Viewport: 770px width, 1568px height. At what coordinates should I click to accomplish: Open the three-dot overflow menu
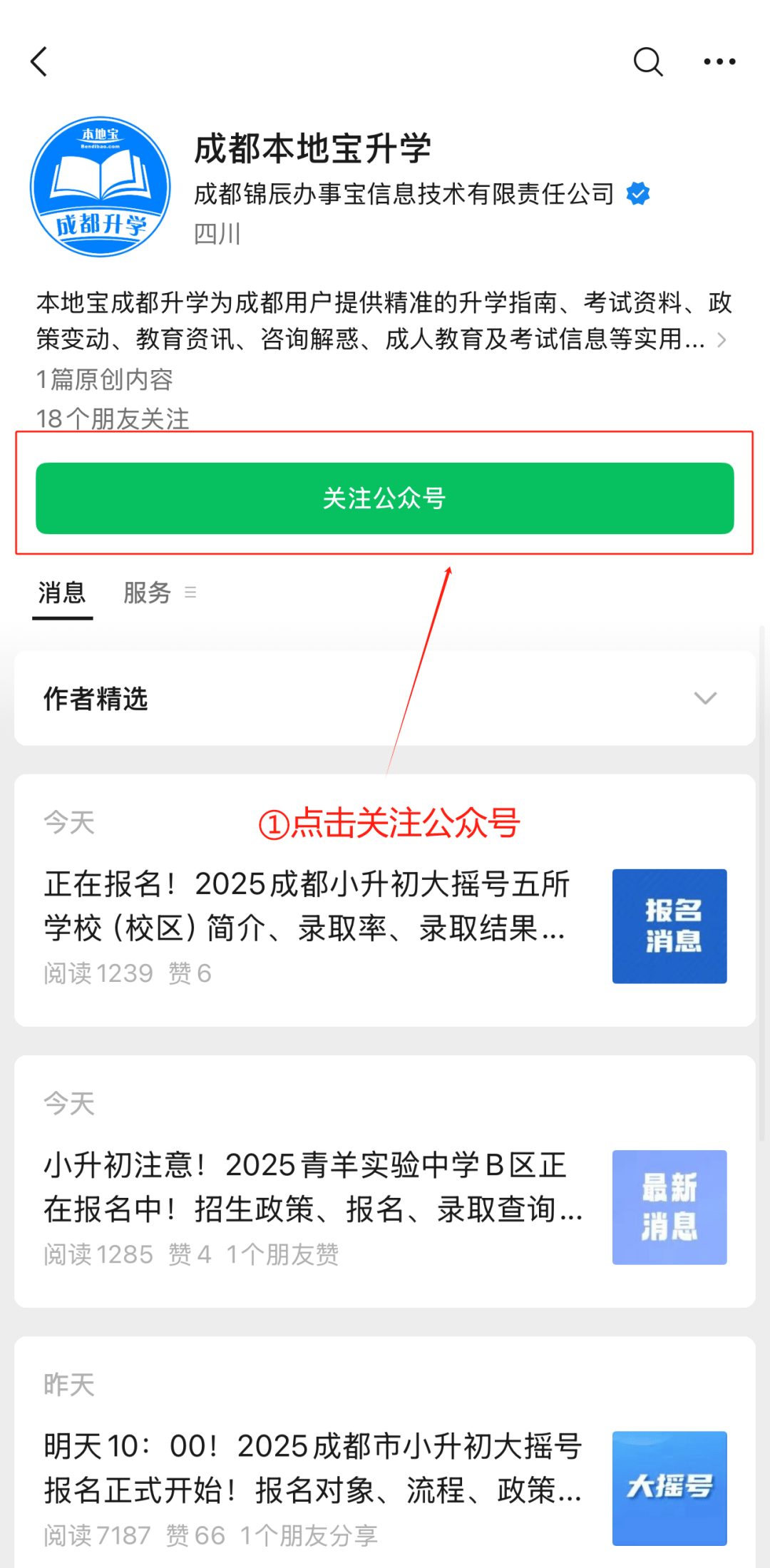click(x=719, y=62)
